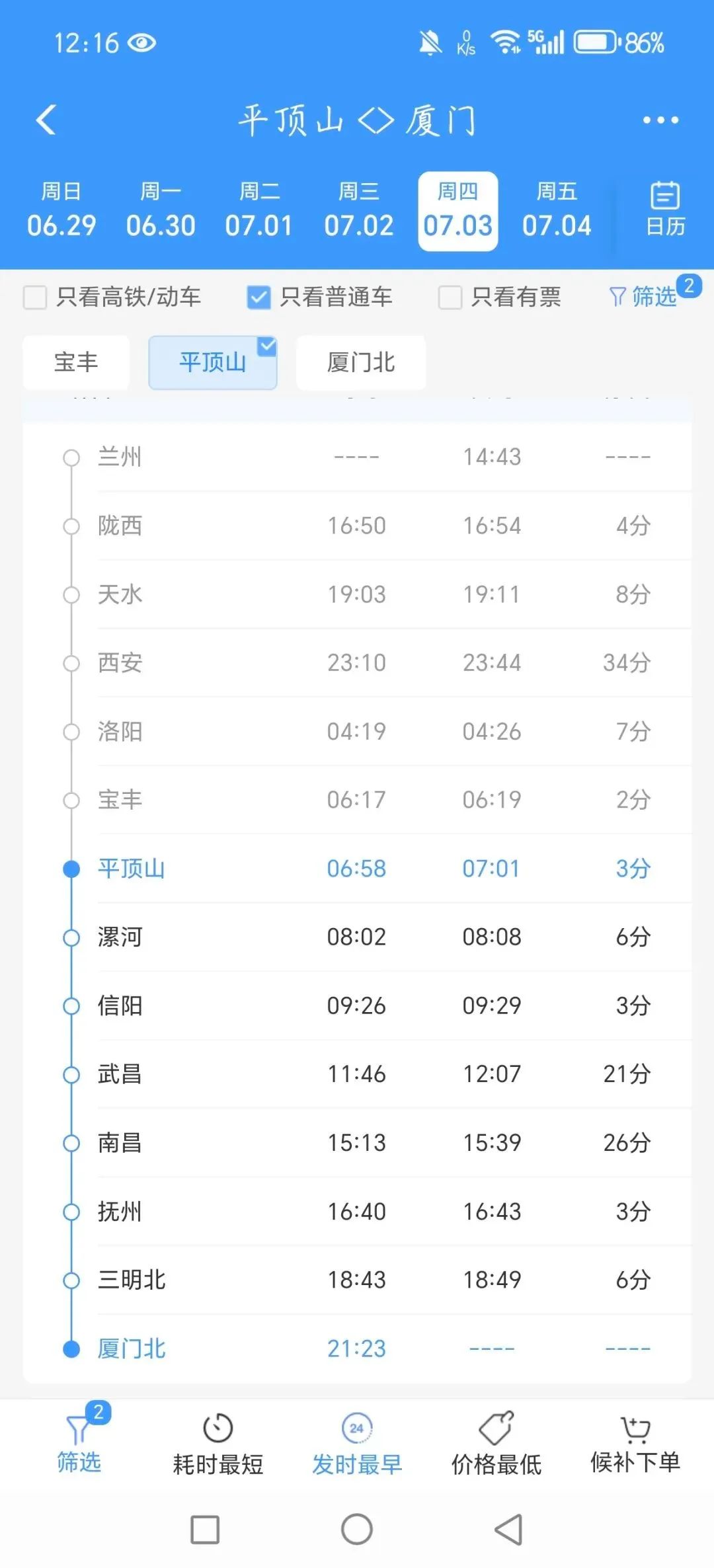Open the 日历 calendar picker
This screenshot has width=714, height=1568.
(665, 209)
